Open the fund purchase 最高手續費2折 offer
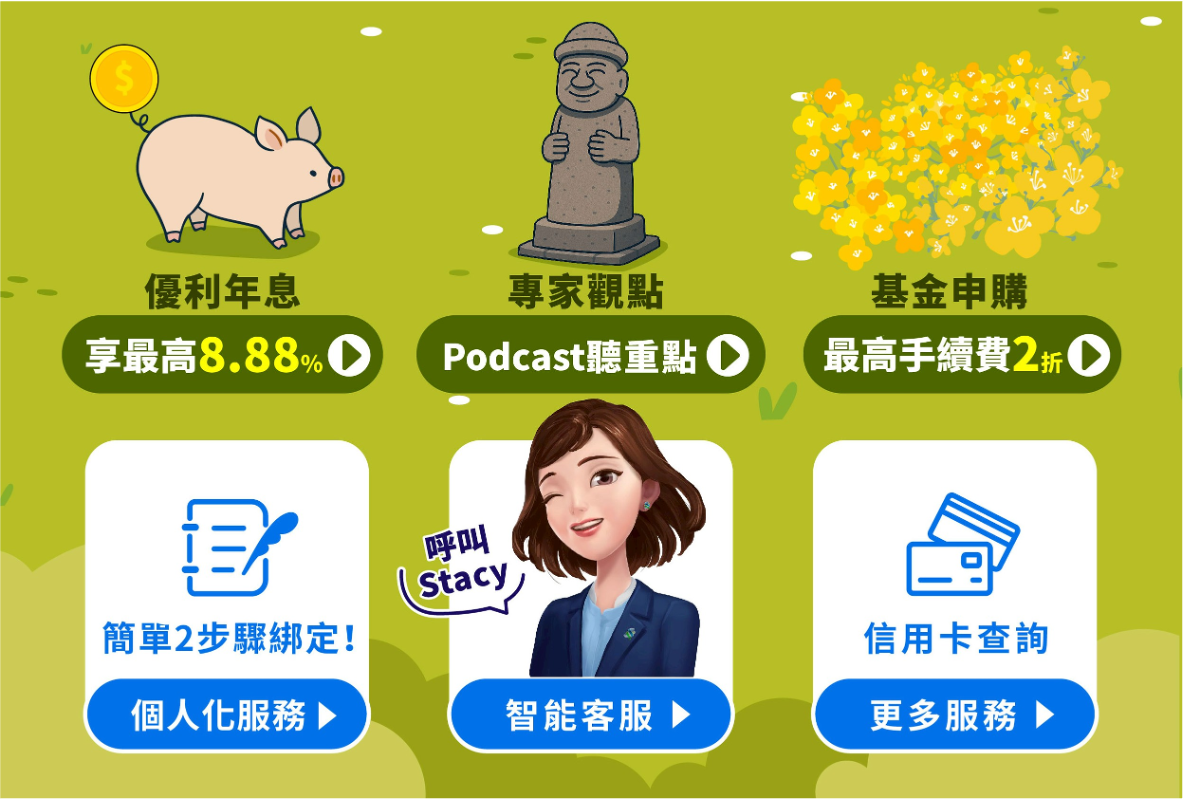Screen dimensions: 1183x800 click(961, 356)
